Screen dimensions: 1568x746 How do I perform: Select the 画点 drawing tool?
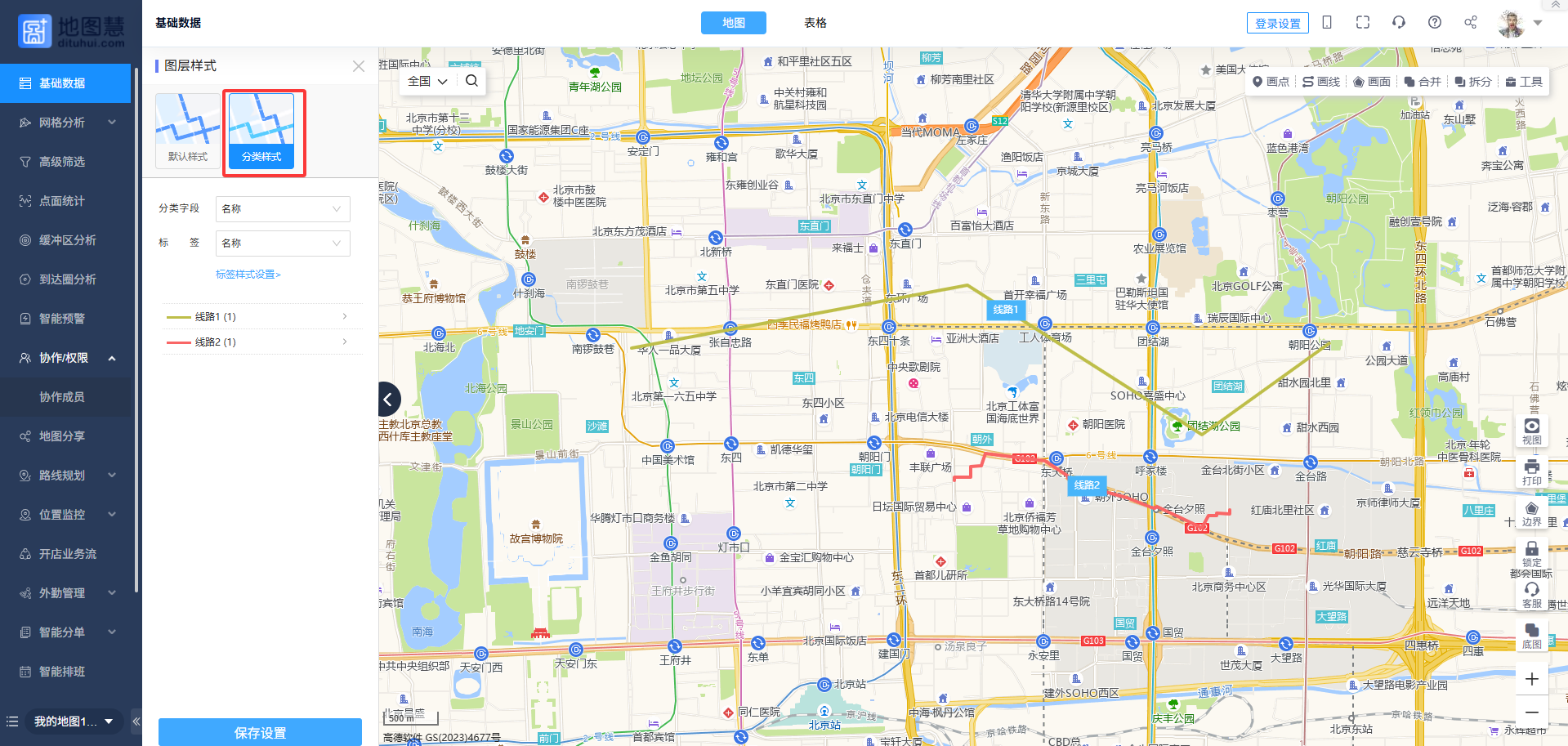(1271, 82)
